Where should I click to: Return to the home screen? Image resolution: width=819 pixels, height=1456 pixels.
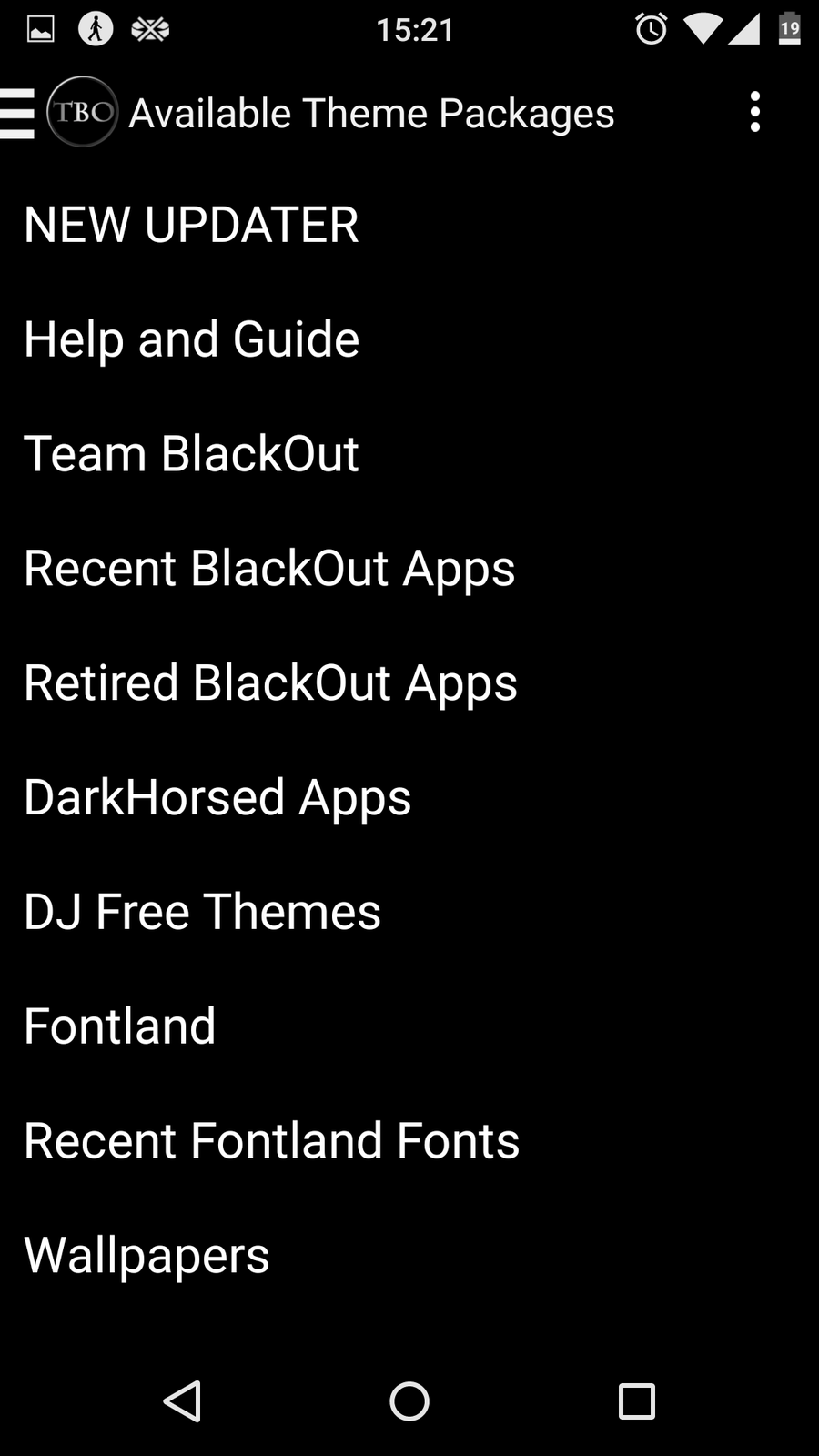[x=409, y=1401]
